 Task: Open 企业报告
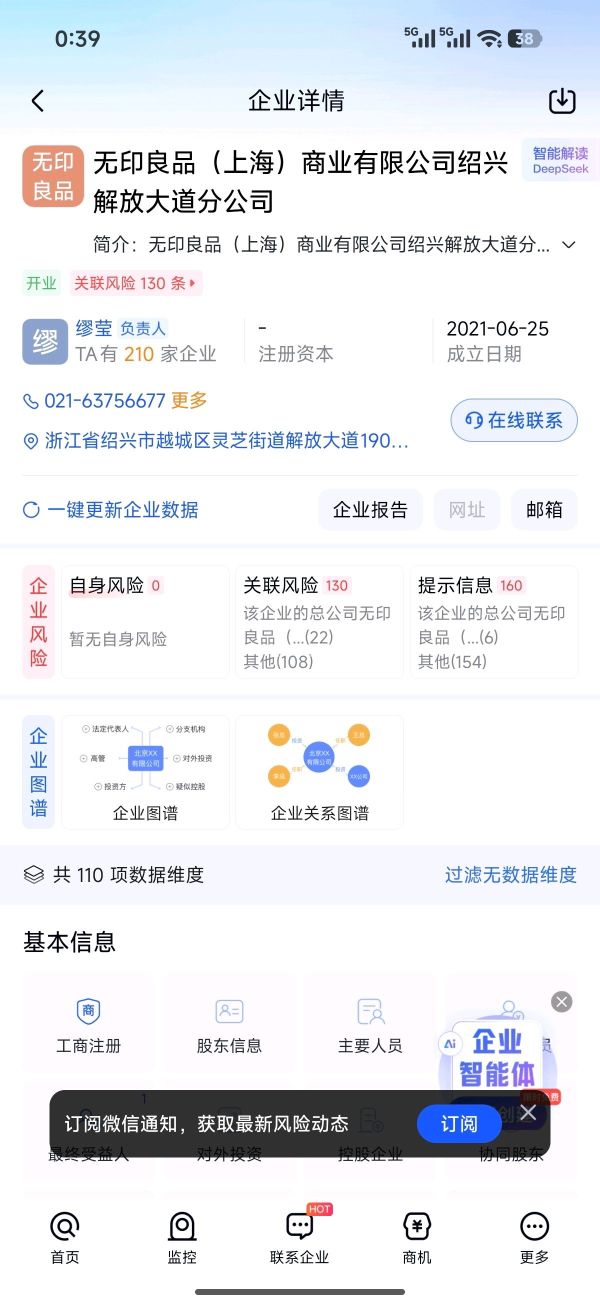click(x=370, y=510)
